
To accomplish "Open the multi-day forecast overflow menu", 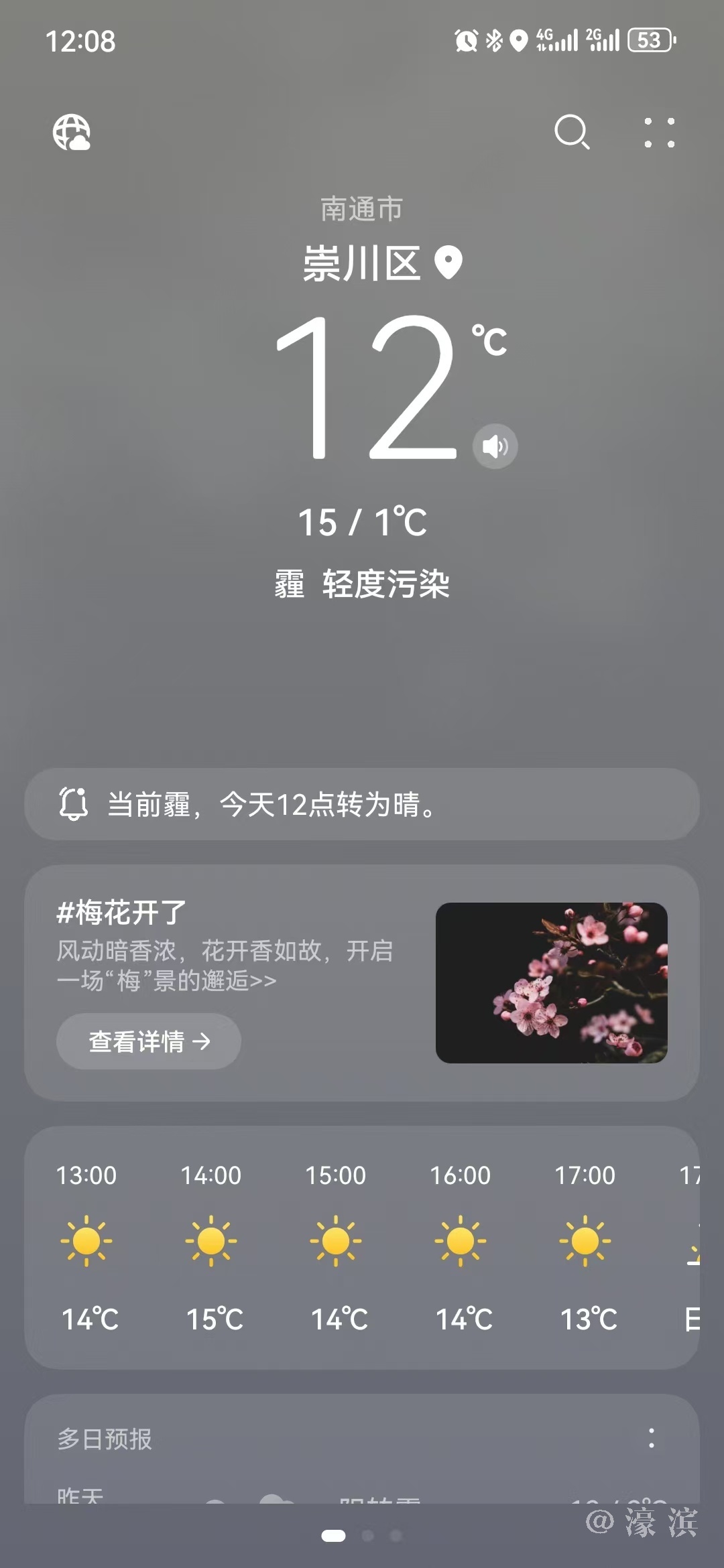I will tap(651, 1438).
